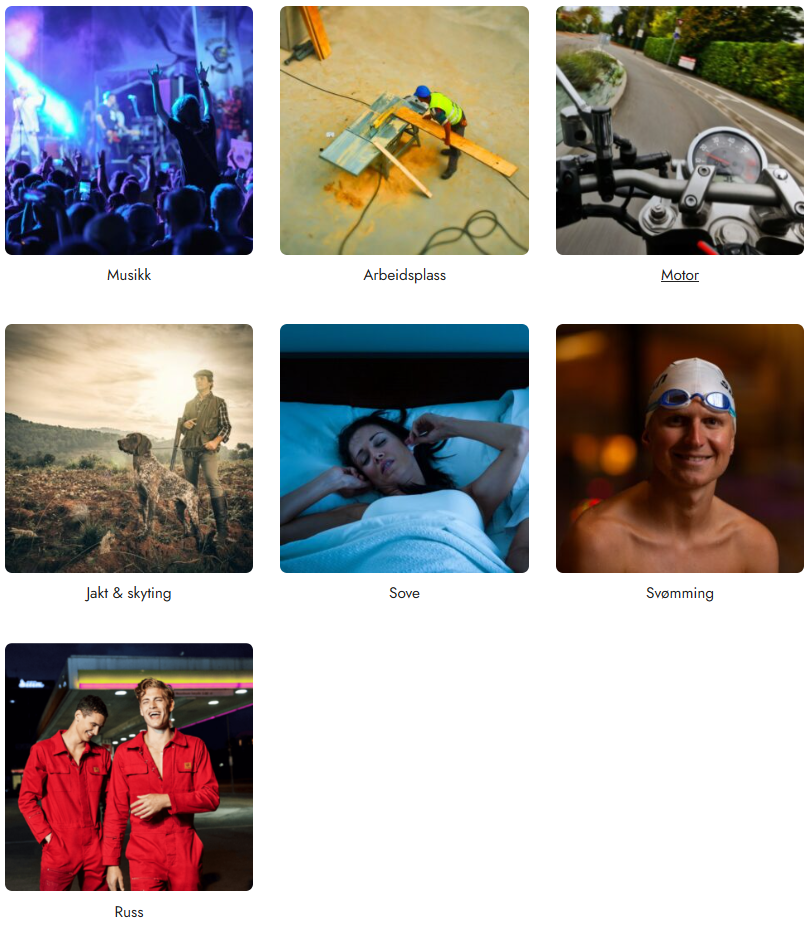
Task: View the Jakt & skyting category
Action: click(129, 449)
